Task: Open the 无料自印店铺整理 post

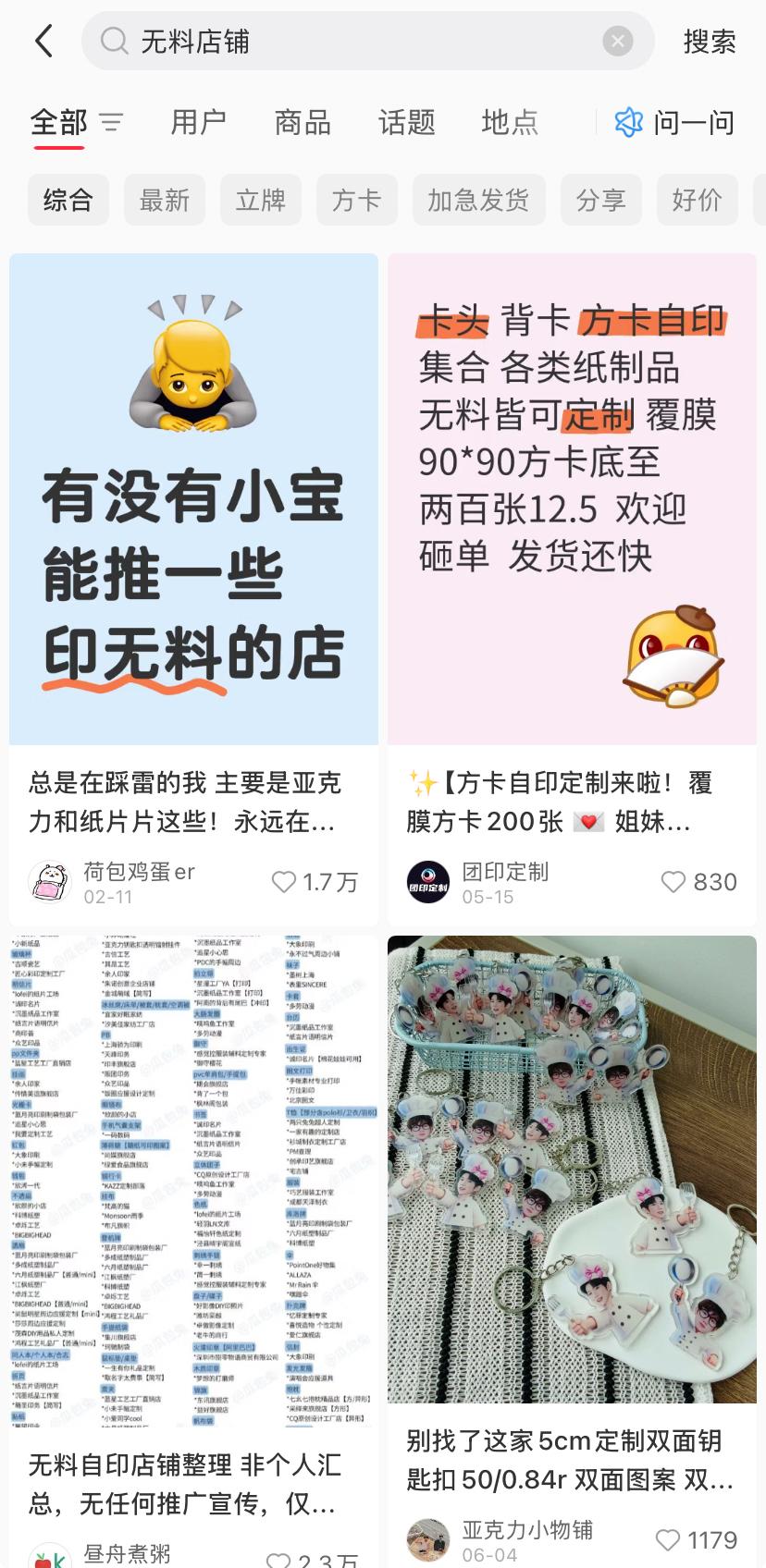Action: (x=193, y=1182)
